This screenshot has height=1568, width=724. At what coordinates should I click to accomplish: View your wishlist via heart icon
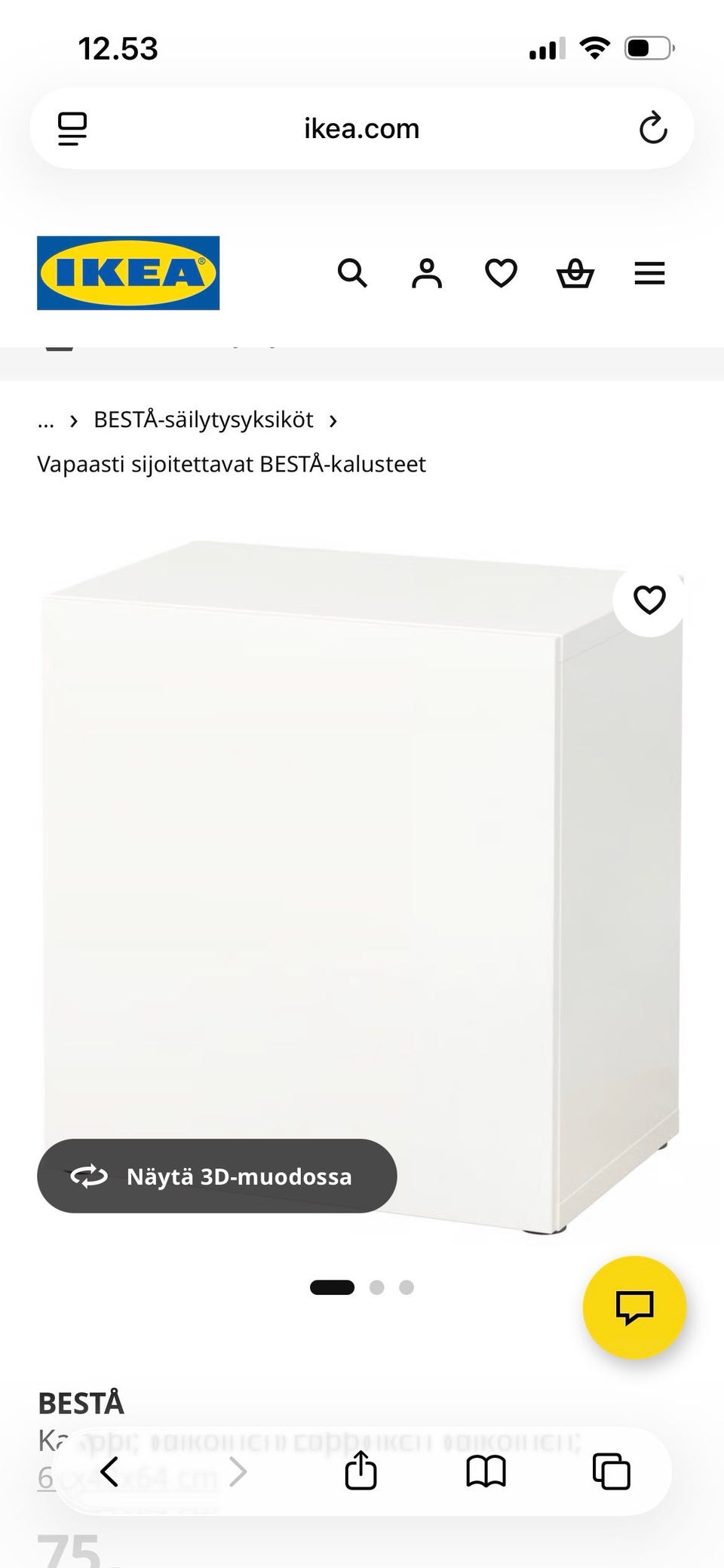500,273
